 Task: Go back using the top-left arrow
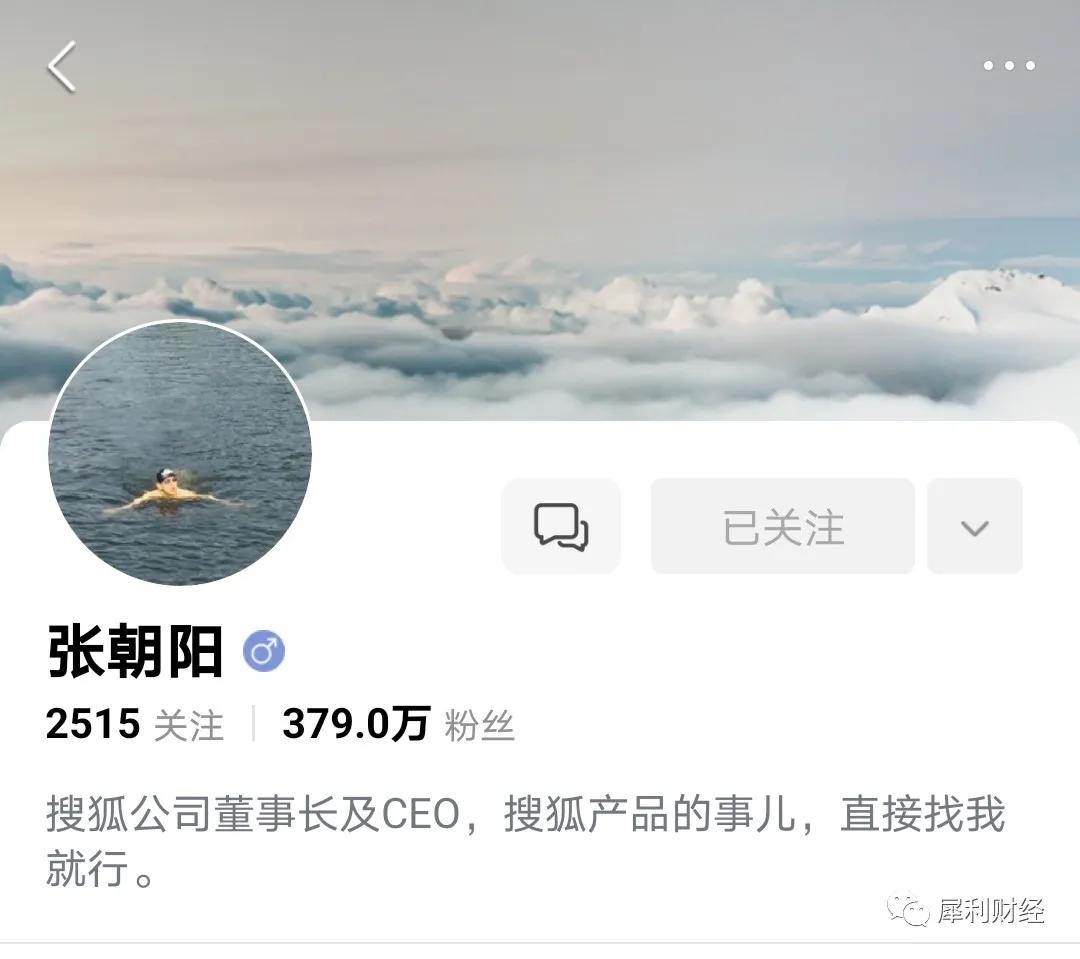coord(62,68)
